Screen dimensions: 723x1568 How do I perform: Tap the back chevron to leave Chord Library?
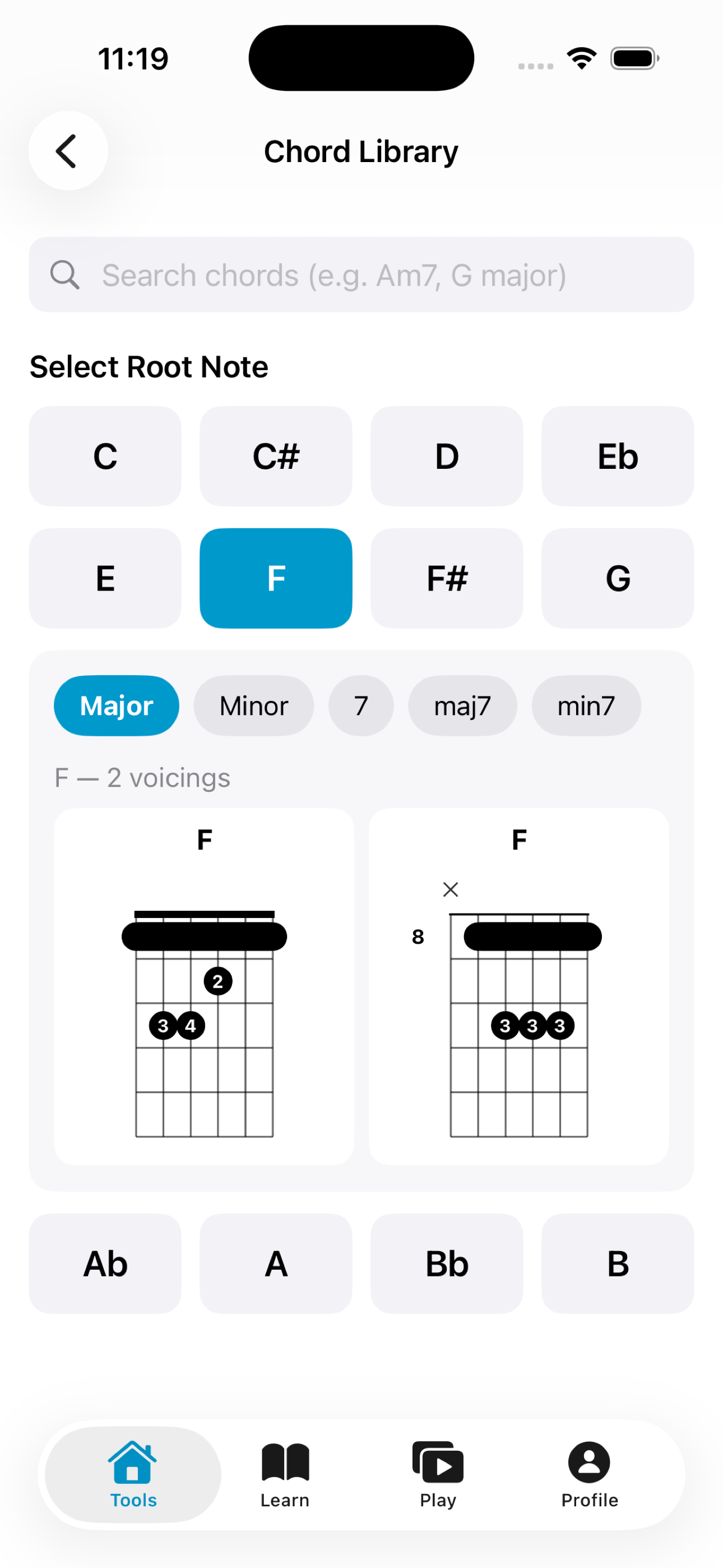(x=67, y=150)
